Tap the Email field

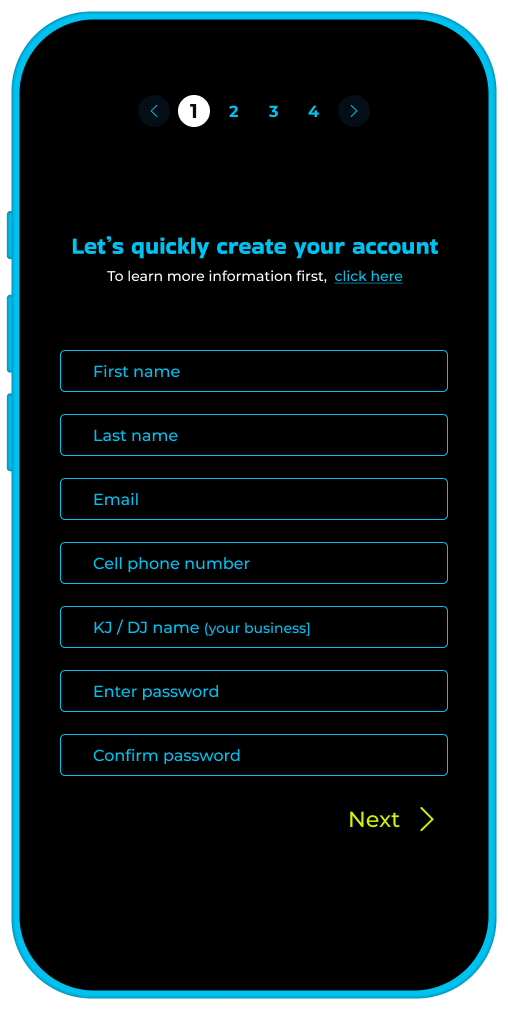(254, 499)
